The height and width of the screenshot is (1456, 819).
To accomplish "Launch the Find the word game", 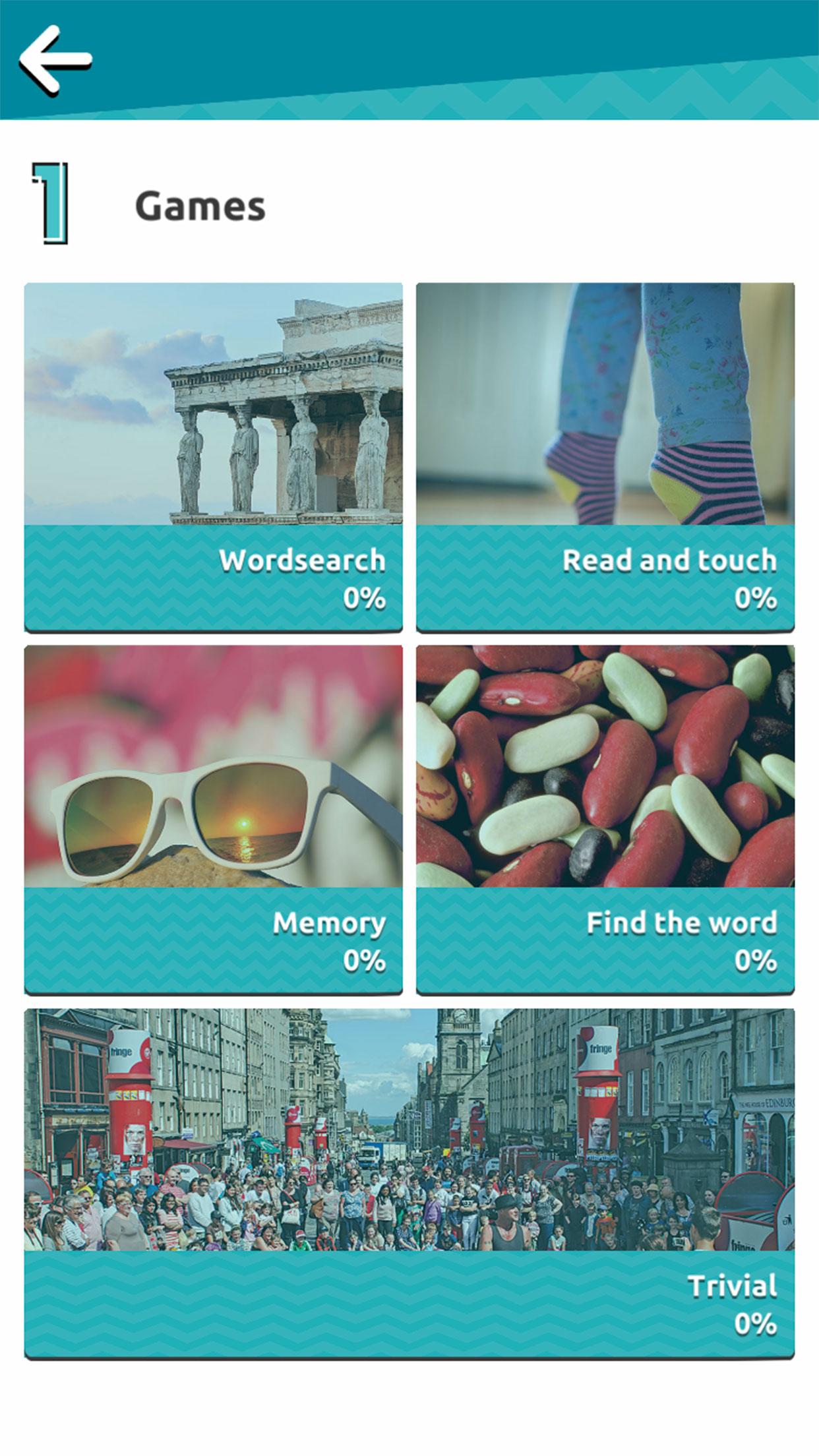I will tap(605, 819).
